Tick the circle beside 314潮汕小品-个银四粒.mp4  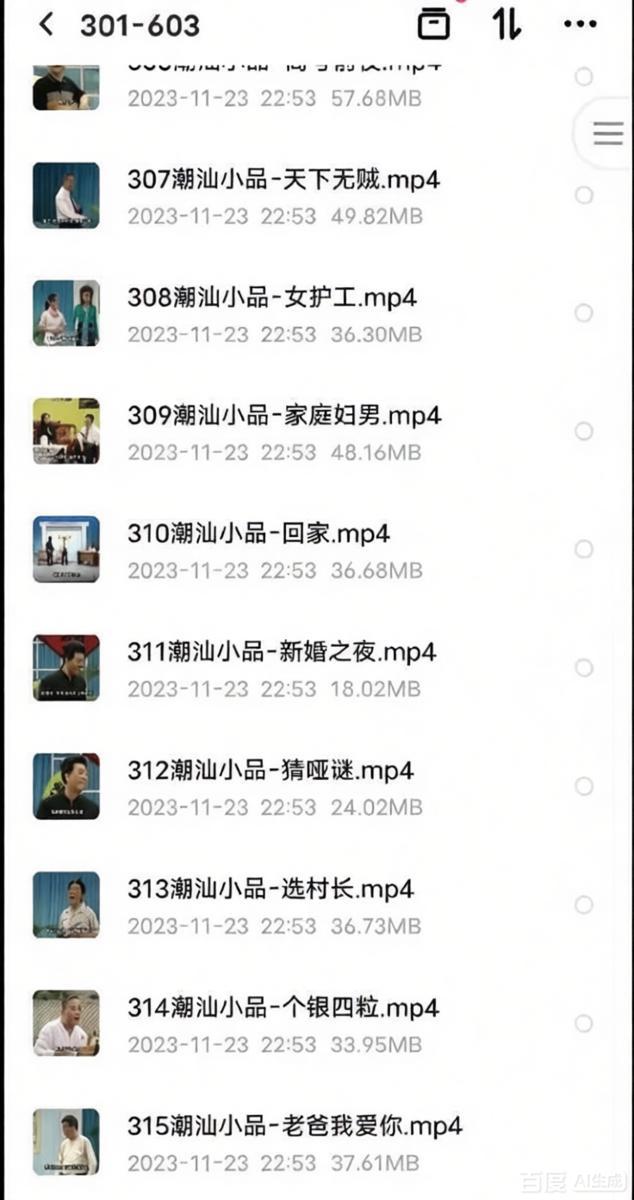(584, 1023)
